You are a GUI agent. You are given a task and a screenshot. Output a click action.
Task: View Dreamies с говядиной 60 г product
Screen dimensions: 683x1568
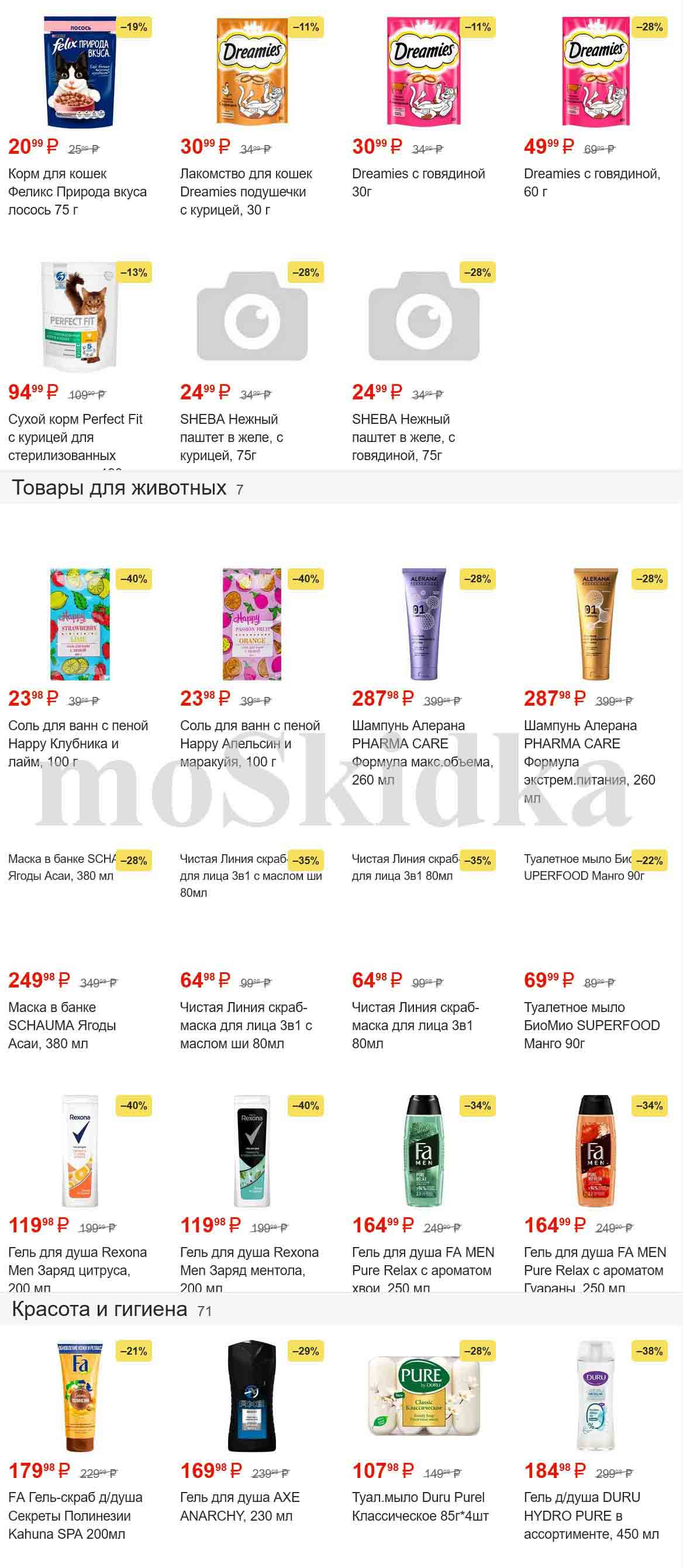click(595, 71)
